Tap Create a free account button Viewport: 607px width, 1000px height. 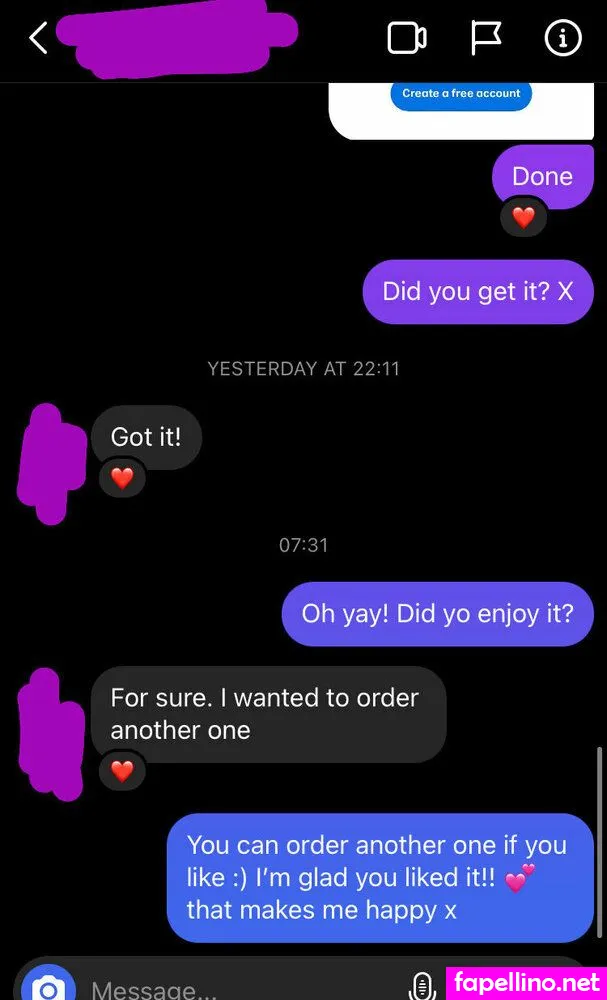pos(461,93)
